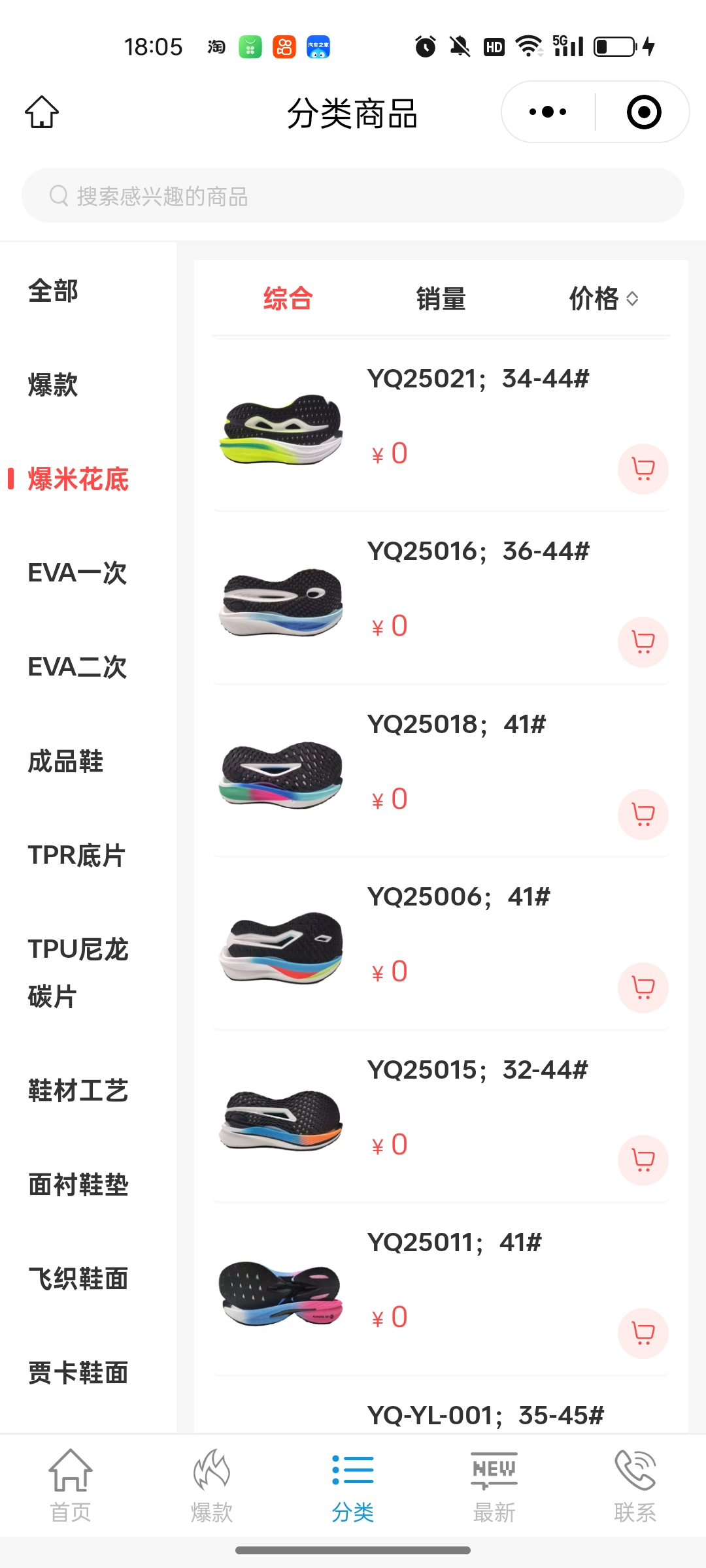This screenshot has width=706, height=1568.
Task: View product YQ25015; 32-44#
Action: [x=477, y=1070]
